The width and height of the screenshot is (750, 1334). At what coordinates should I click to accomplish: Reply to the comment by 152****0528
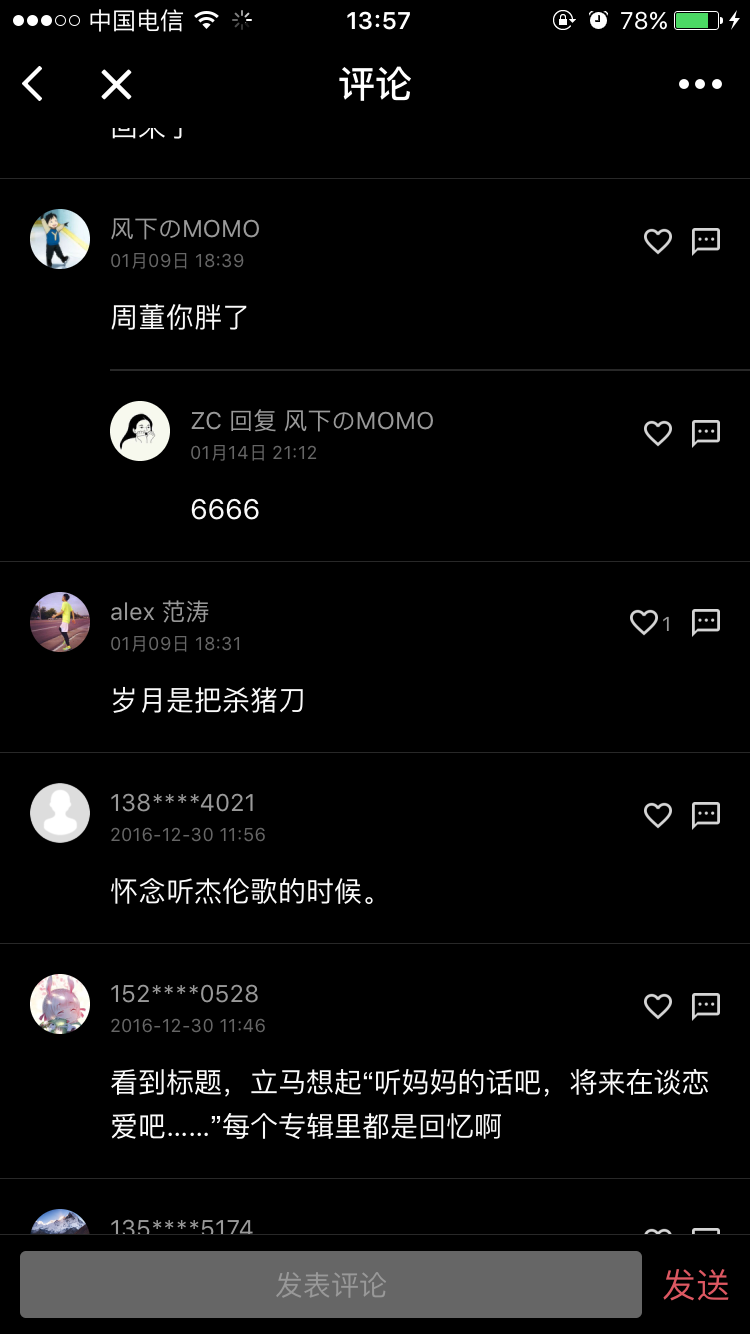(x=706, y=1006)
